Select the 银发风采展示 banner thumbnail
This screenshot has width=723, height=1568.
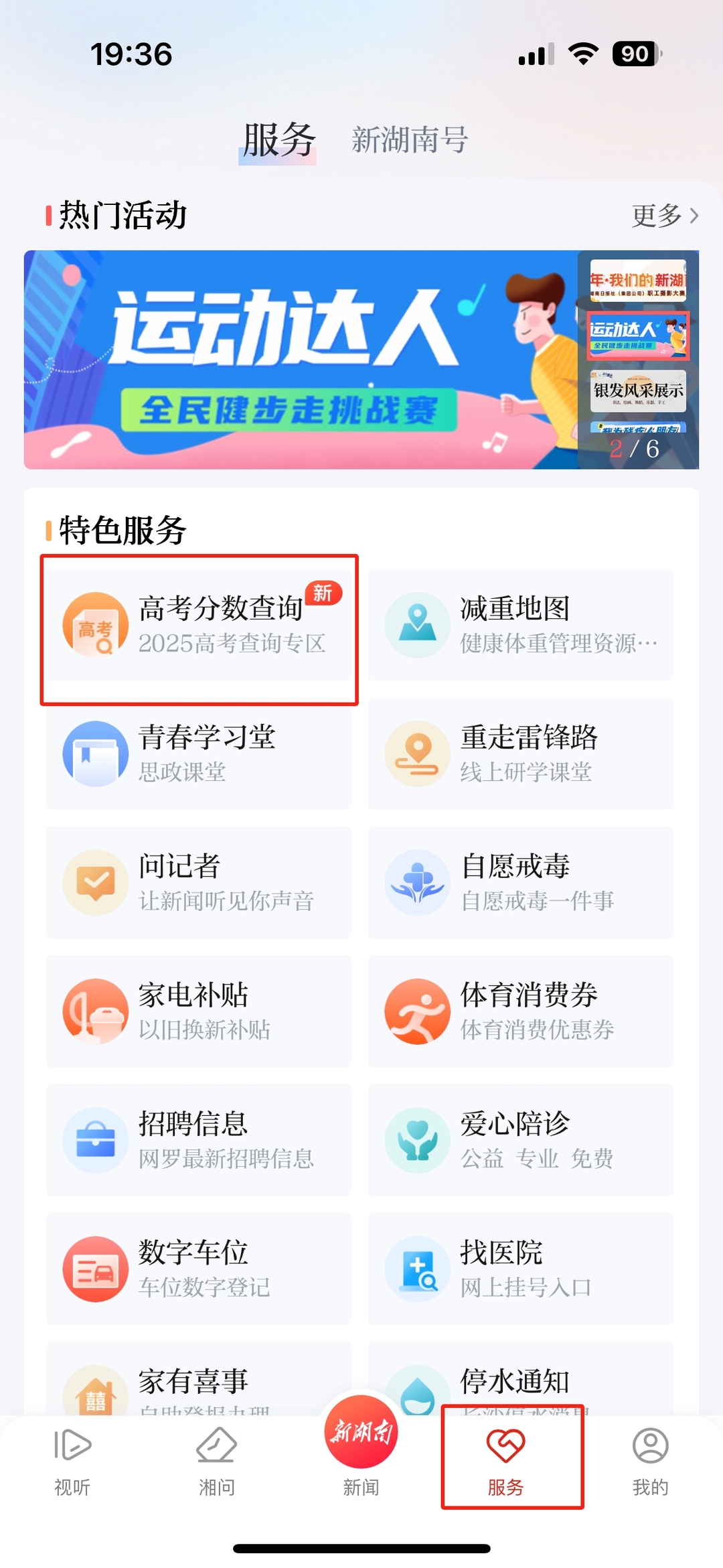[x=638, y=390]
